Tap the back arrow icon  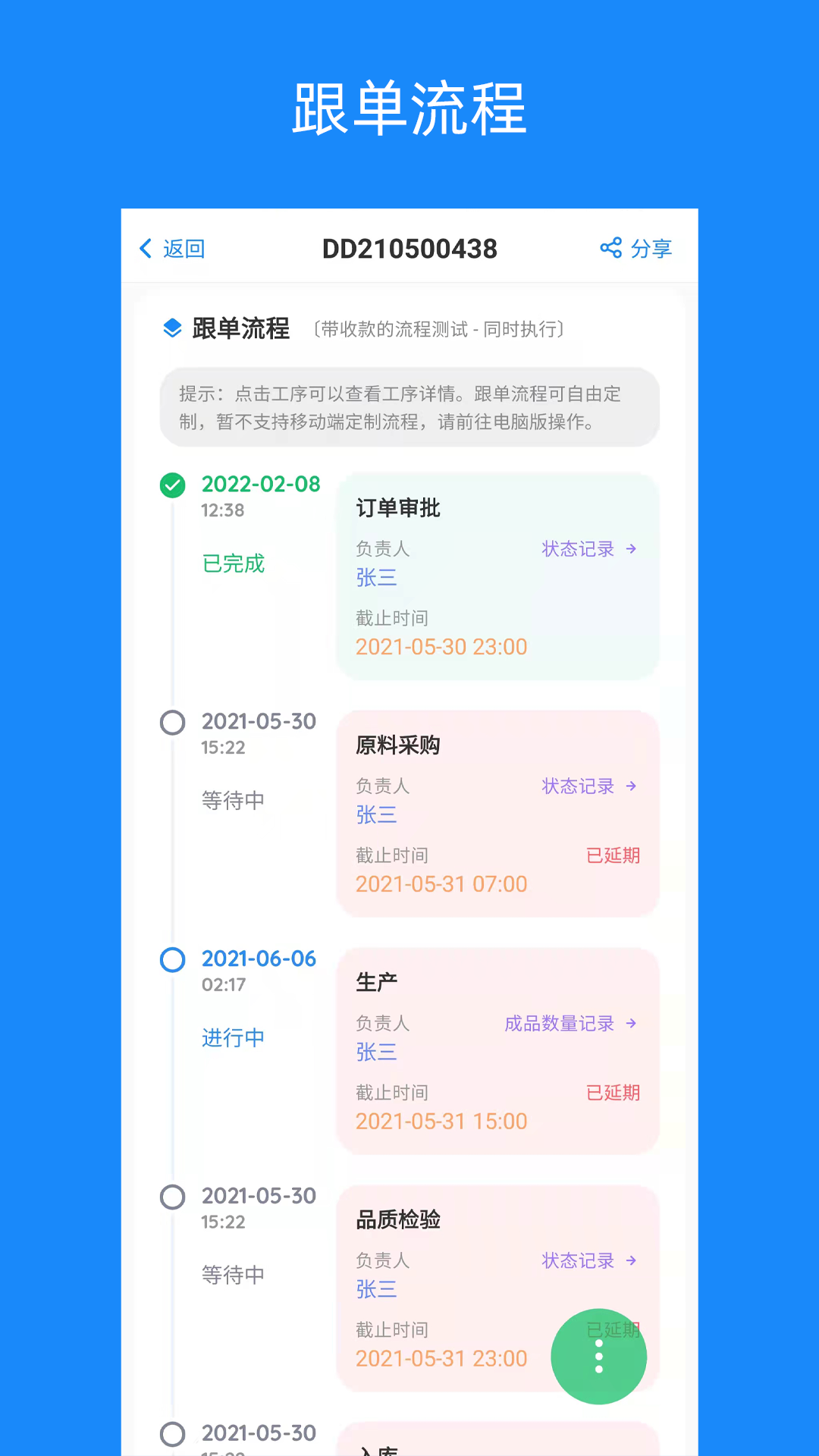pos(146,248)
